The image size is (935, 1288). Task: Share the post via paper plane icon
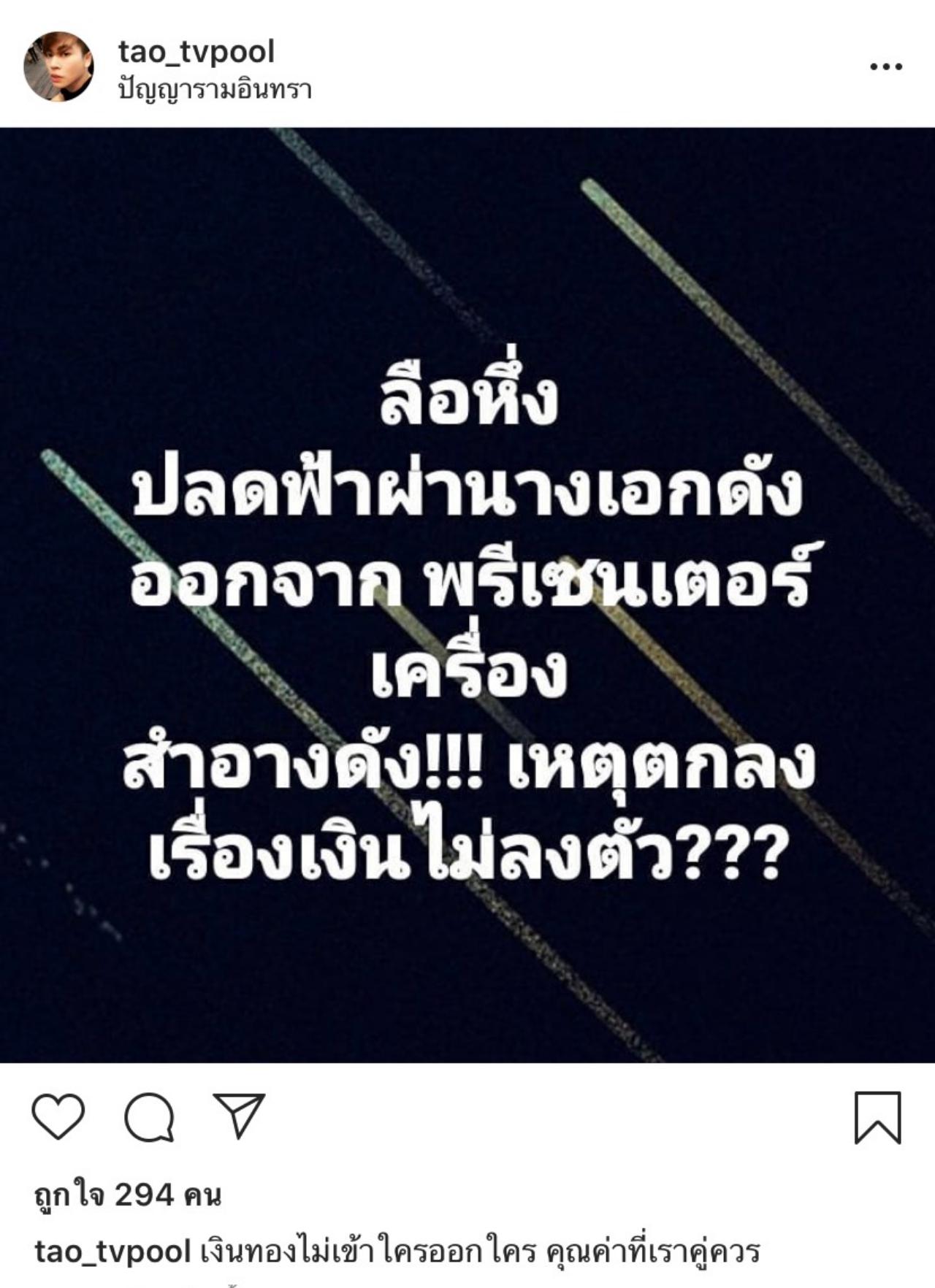238,1116
